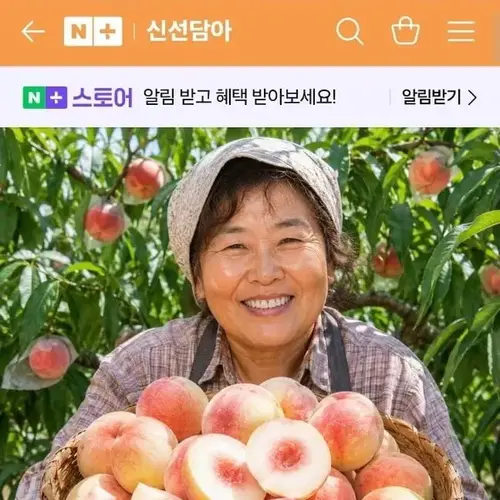The height and width of the screenshot is (500, 500).
Task: Go back with the arrow icon
Action: tap(33, 32)
